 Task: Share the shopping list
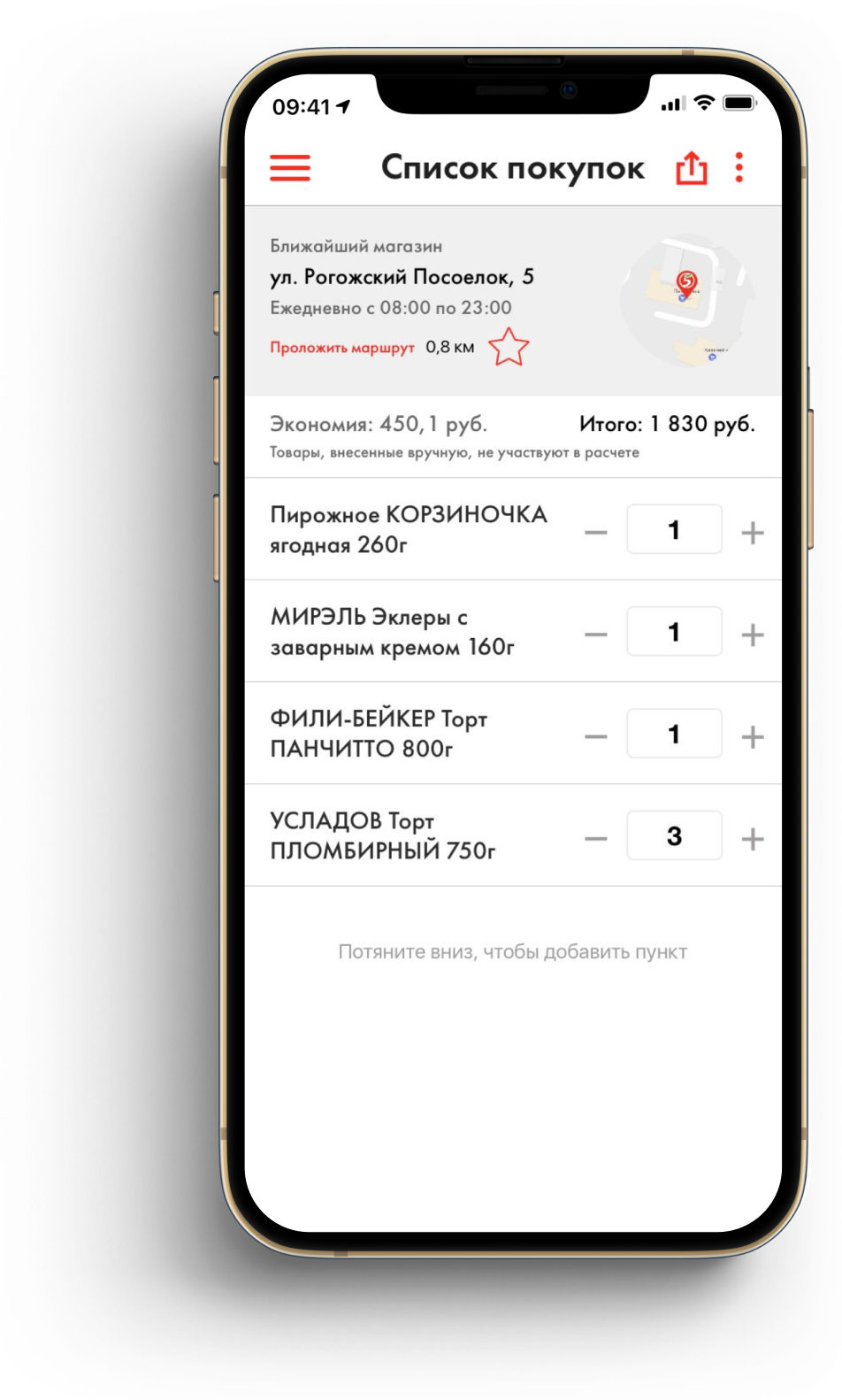coord(692,167)
